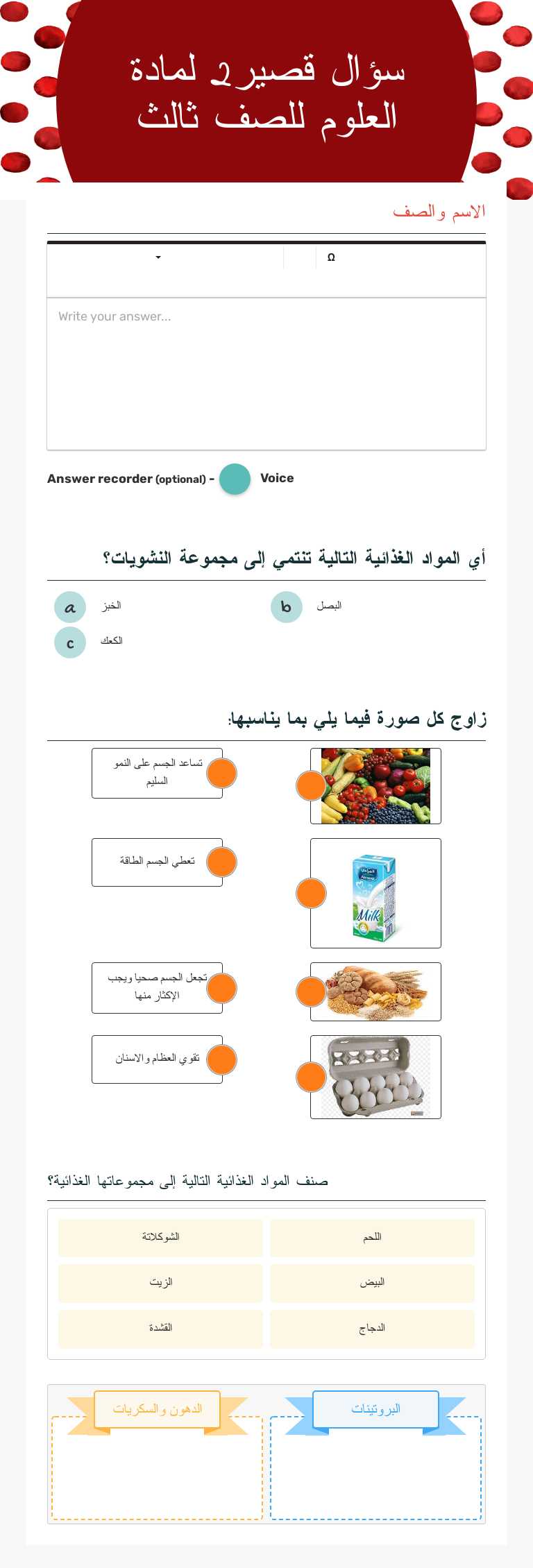Select the اللحم food label tile
This screenshot has height=1568, width=533.
[x=372, y=1237]
